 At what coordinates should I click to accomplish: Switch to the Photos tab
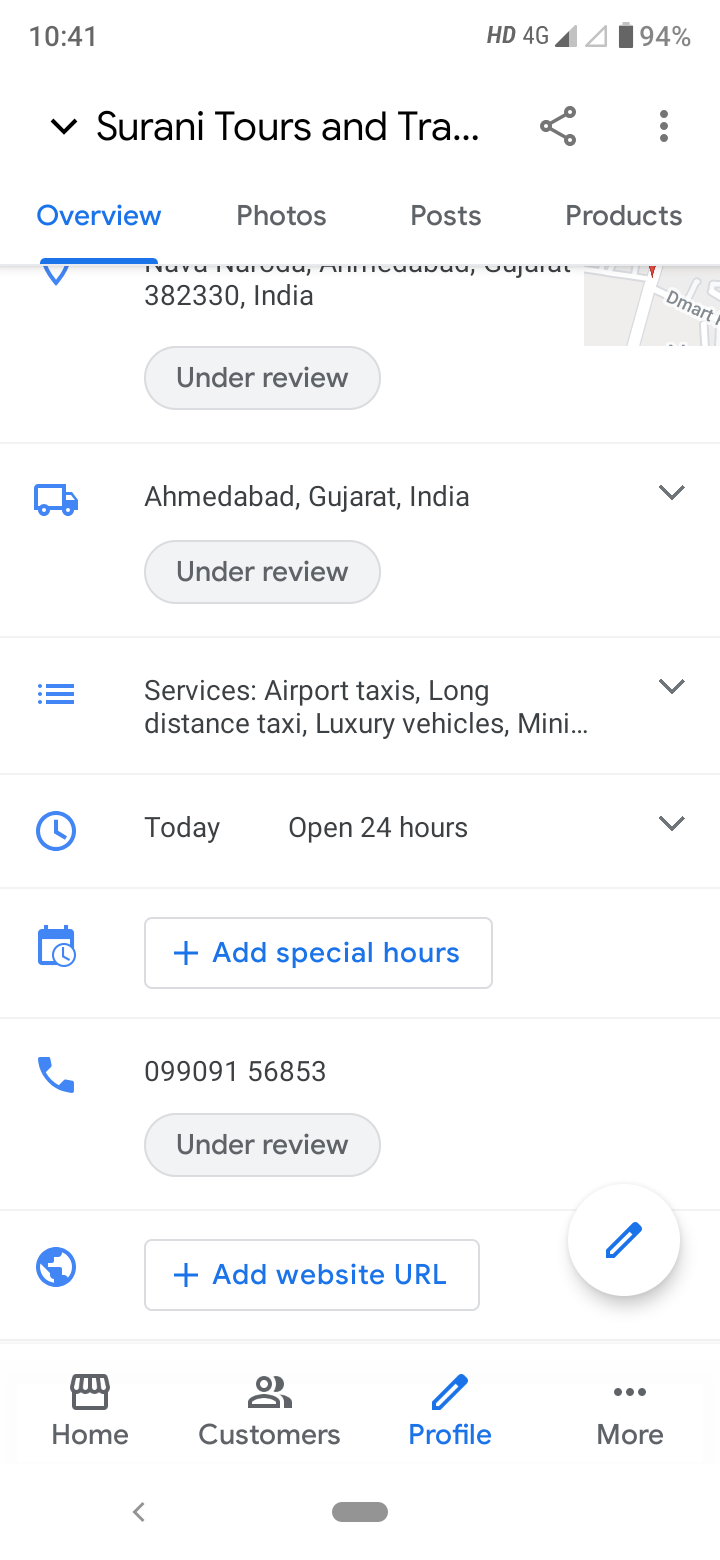pos(281,216)
